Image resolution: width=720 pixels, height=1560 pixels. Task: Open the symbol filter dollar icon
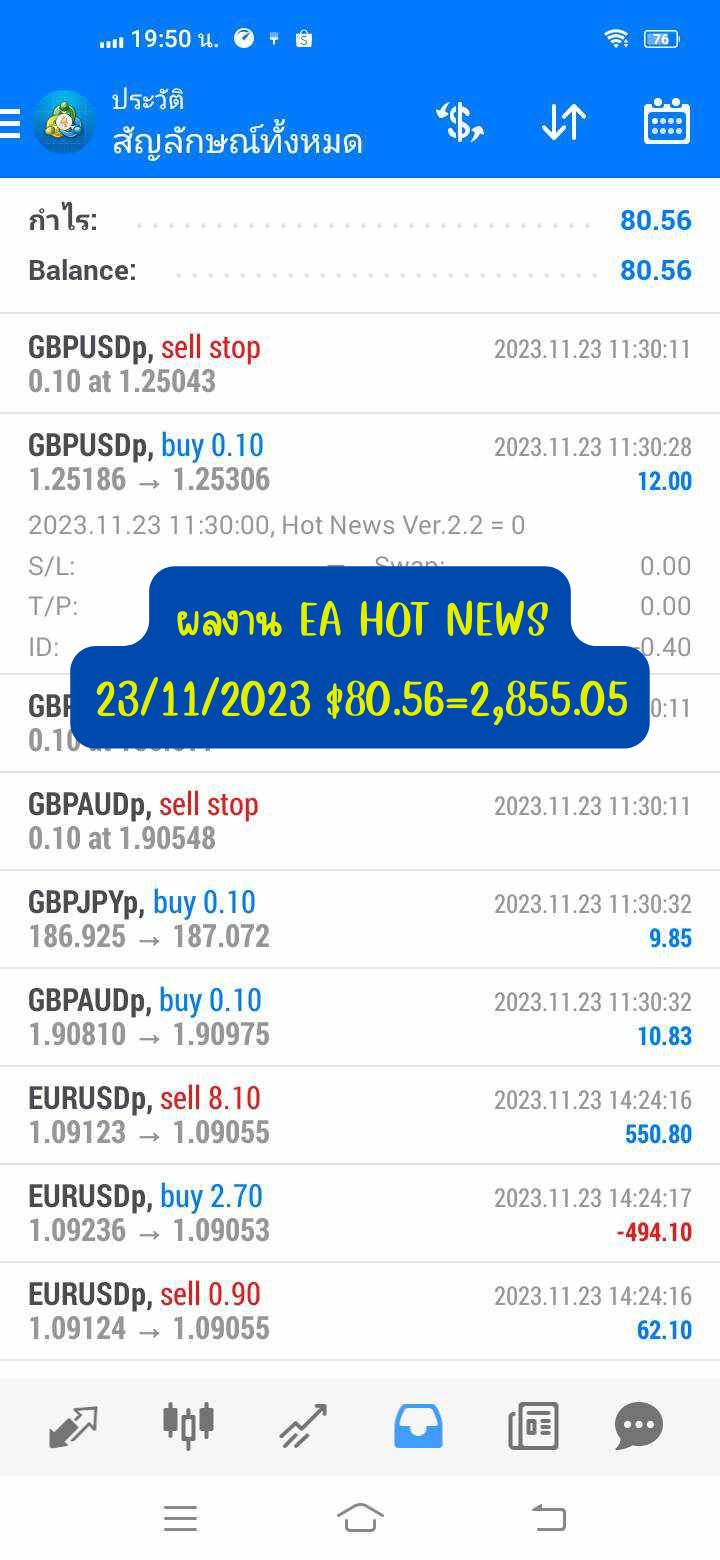click(x=460, y=123)
